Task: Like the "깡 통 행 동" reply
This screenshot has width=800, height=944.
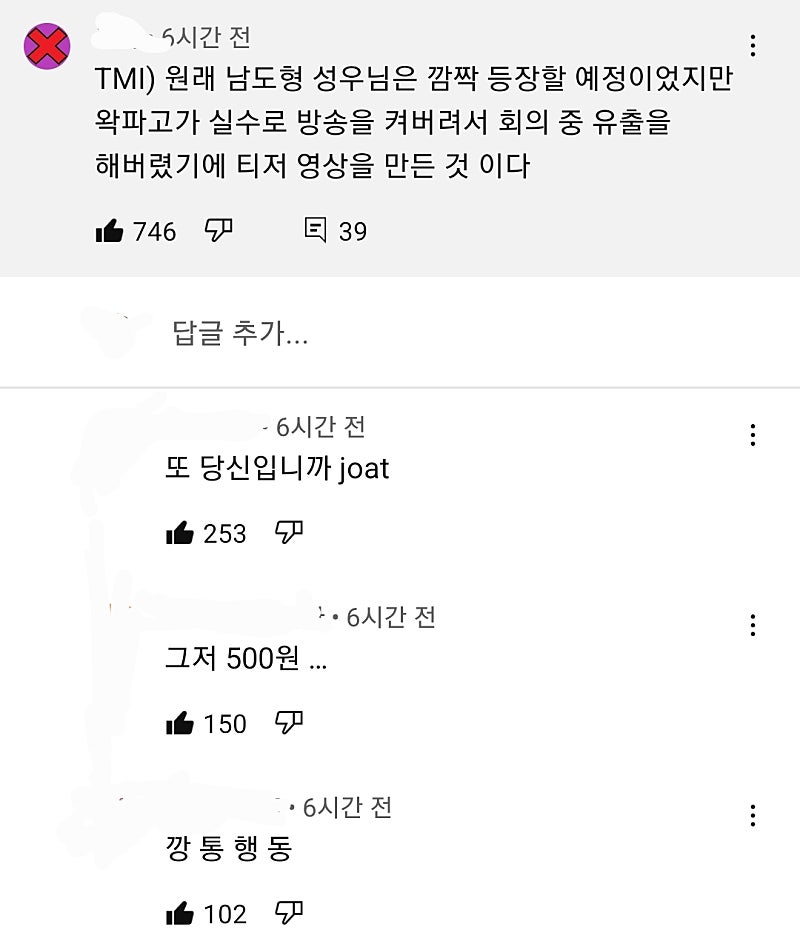Action: [180, 914]
